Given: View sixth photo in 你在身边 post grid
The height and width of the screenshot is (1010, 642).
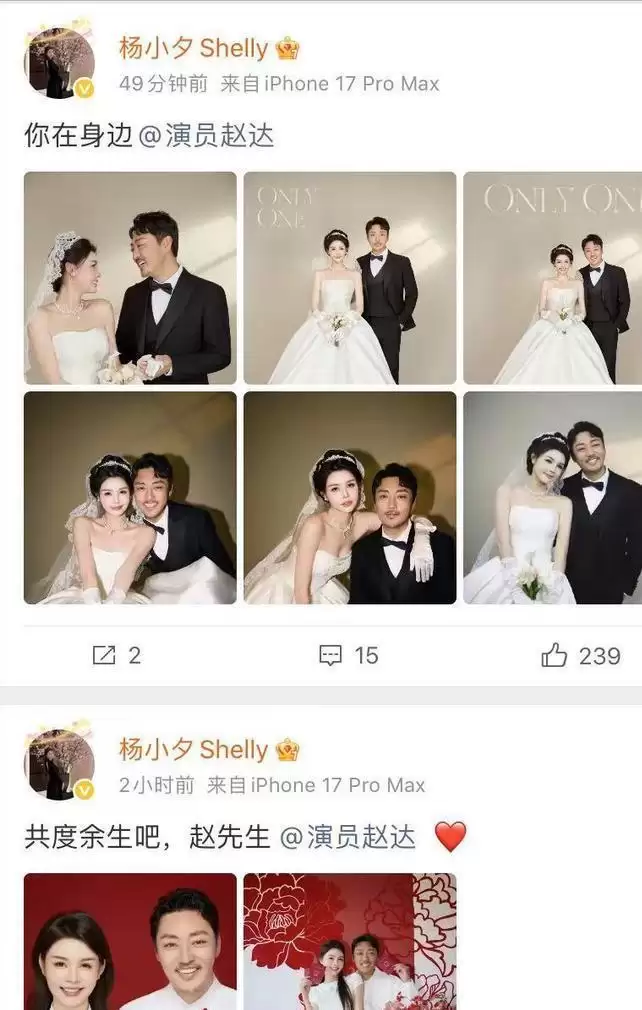Looking at the screenshot, I should tap(552, 498).
